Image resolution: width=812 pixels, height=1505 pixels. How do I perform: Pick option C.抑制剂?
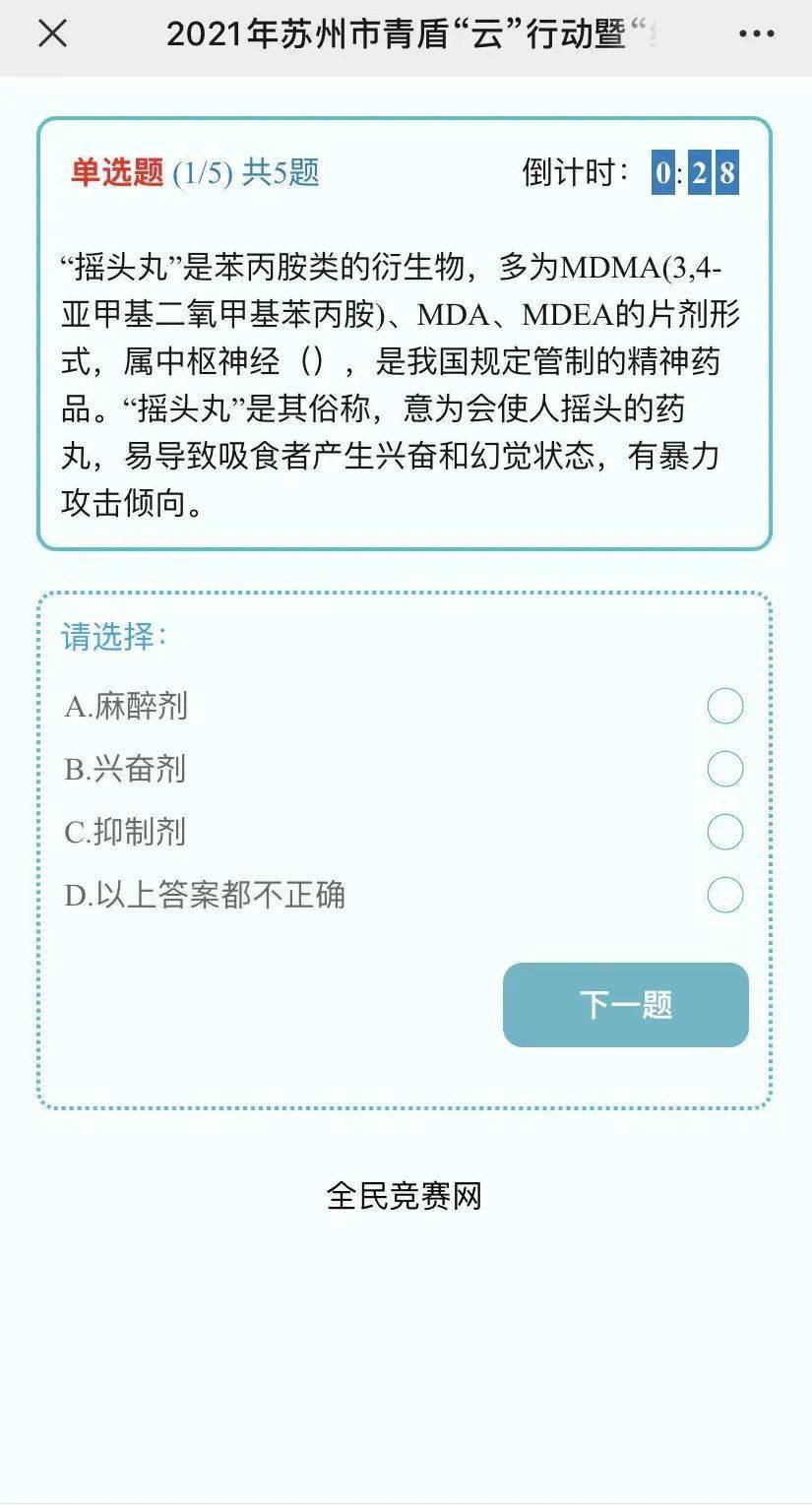click(724, 833)
